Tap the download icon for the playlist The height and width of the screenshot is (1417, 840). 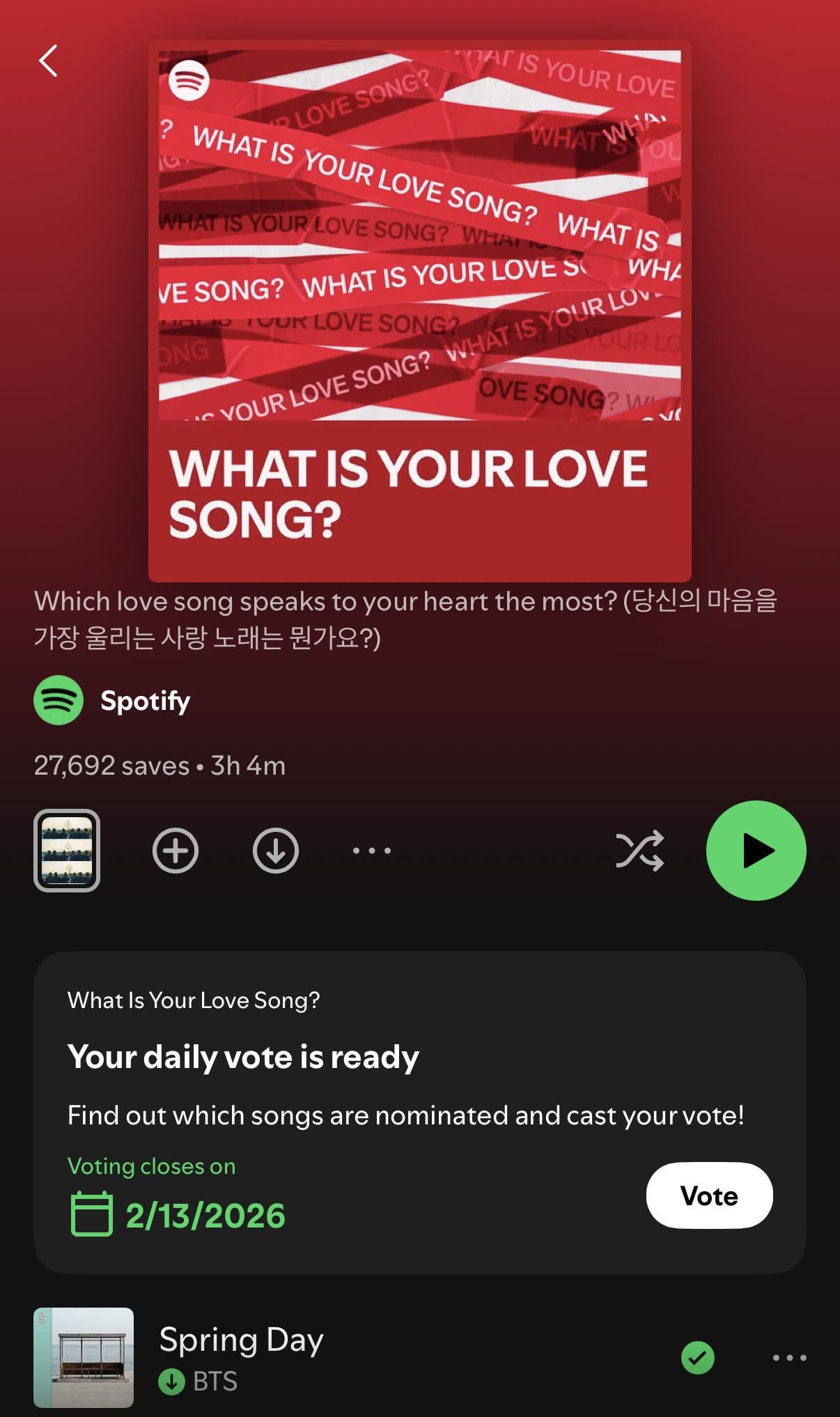pyautogui.click(x=276, y=850)
